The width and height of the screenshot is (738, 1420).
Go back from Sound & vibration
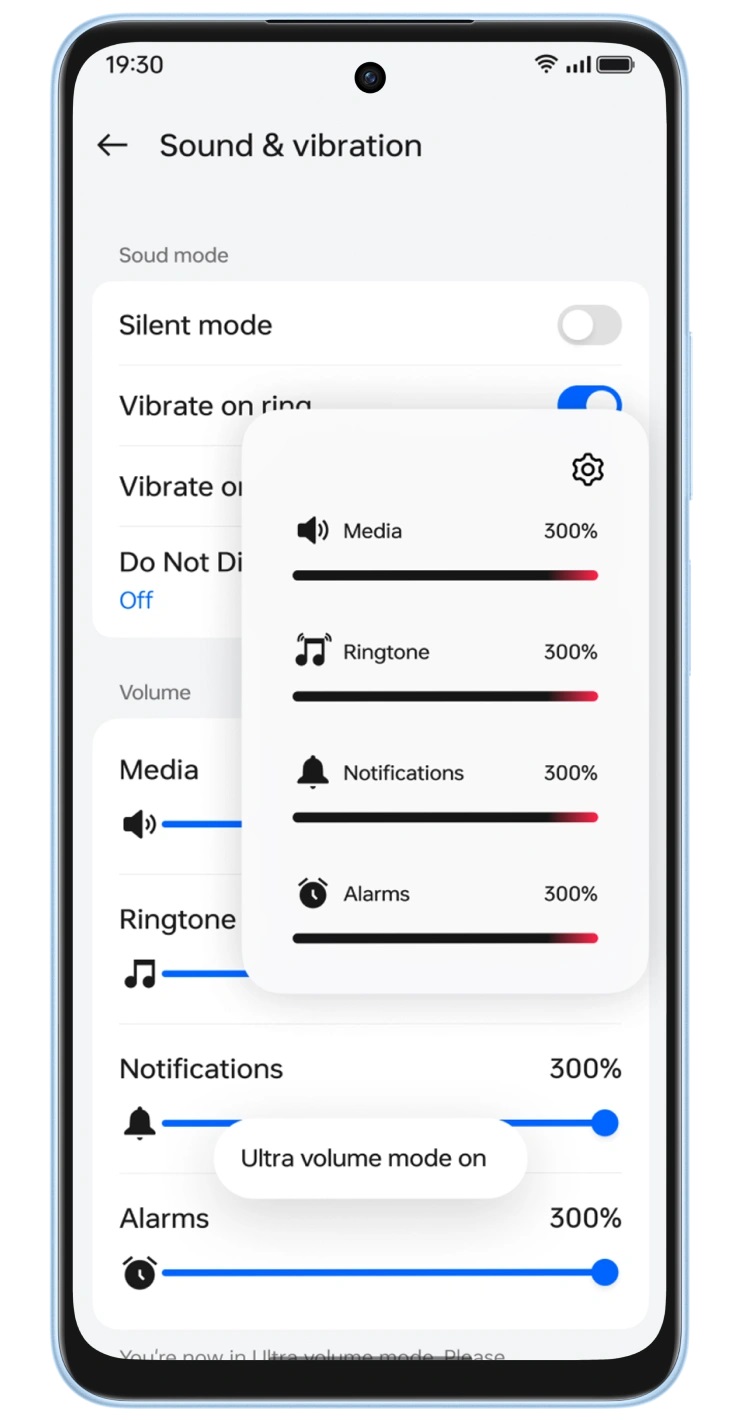tap(112, 146)
